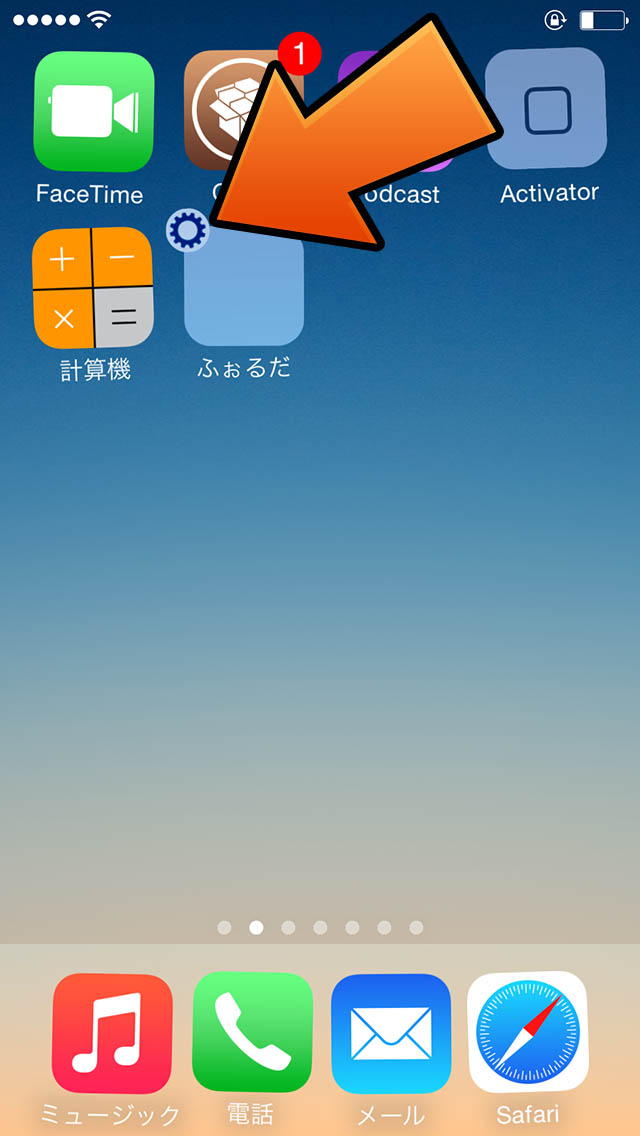640x1136 pixels.
Task: Open the Activator app
Action: pyautogui.click(x=546, y=110)
